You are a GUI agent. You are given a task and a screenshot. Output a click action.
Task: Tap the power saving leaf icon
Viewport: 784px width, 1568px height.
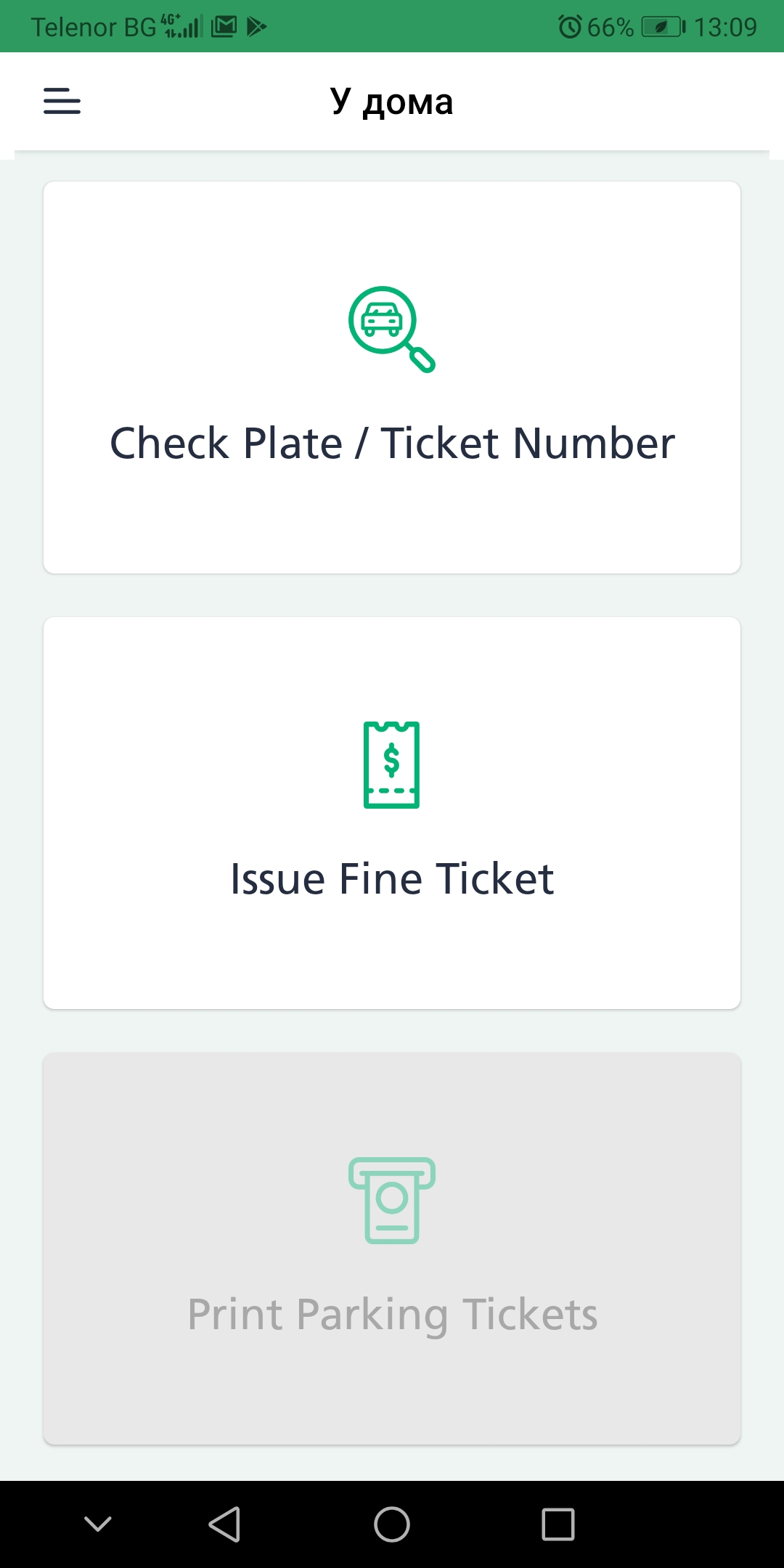coord(659,26)
